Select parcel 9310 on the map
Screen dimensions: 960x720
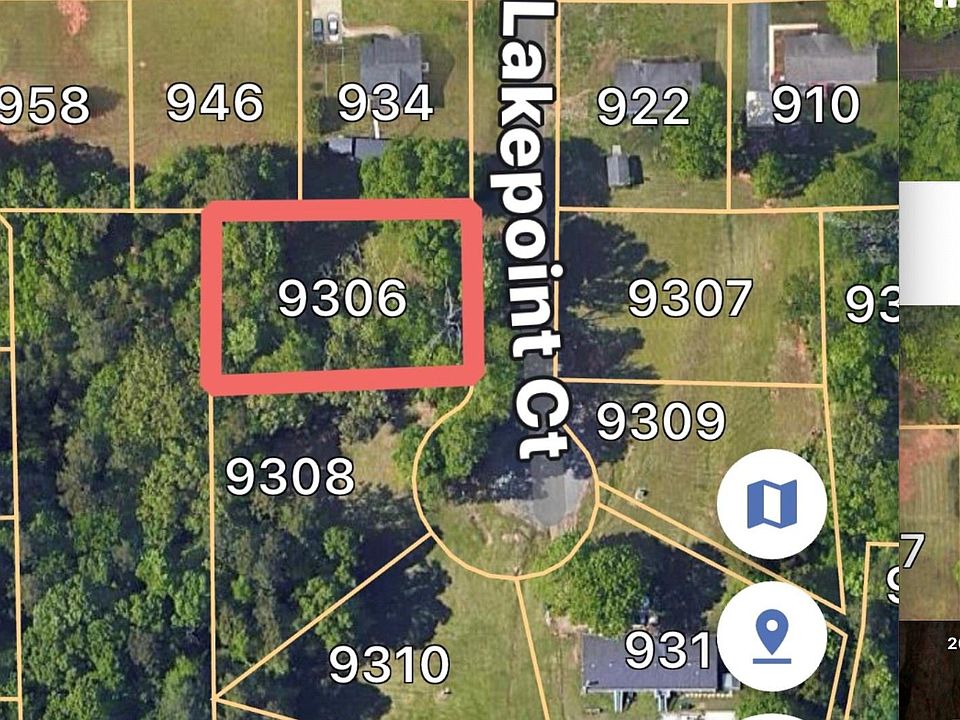click(389, 664)
